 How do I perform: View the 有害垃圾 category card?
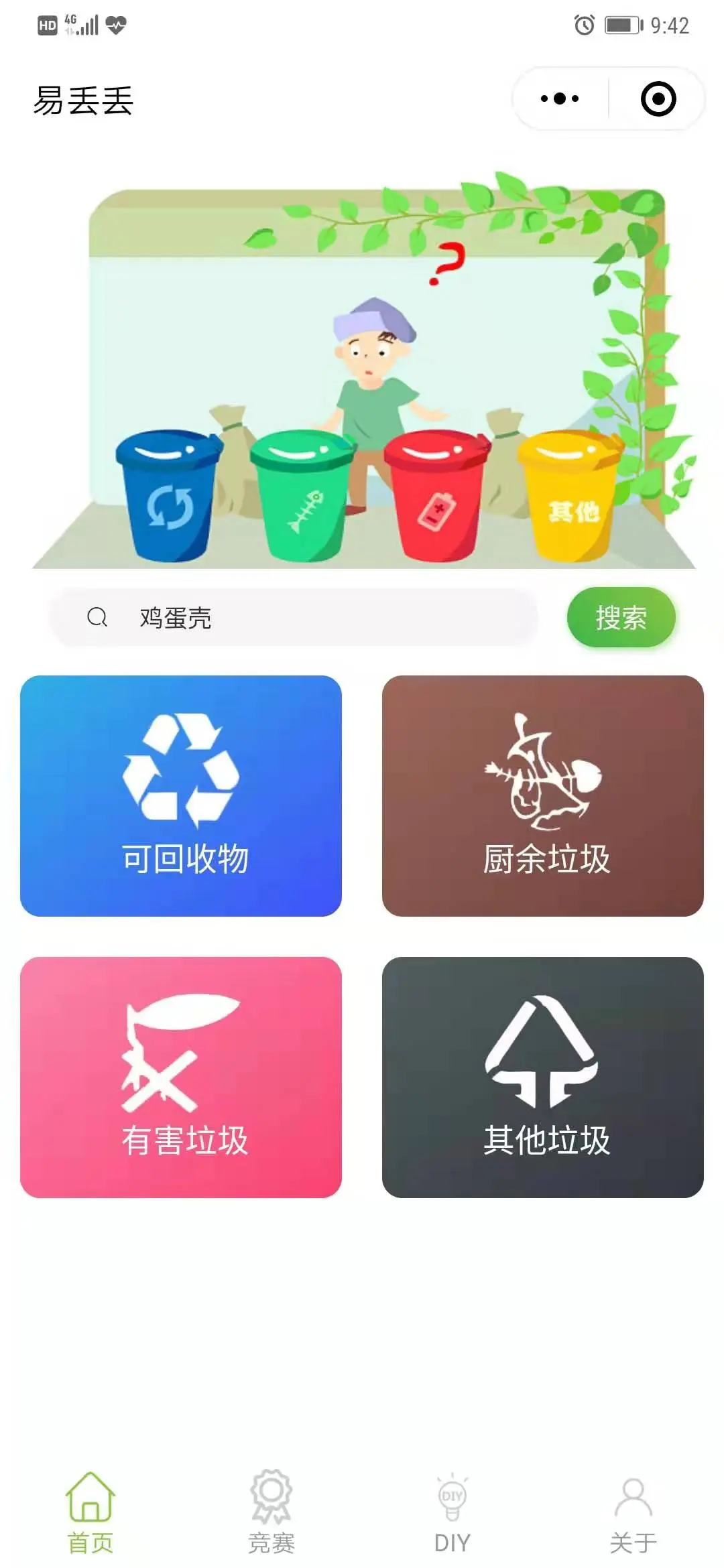coord(181,1077)
